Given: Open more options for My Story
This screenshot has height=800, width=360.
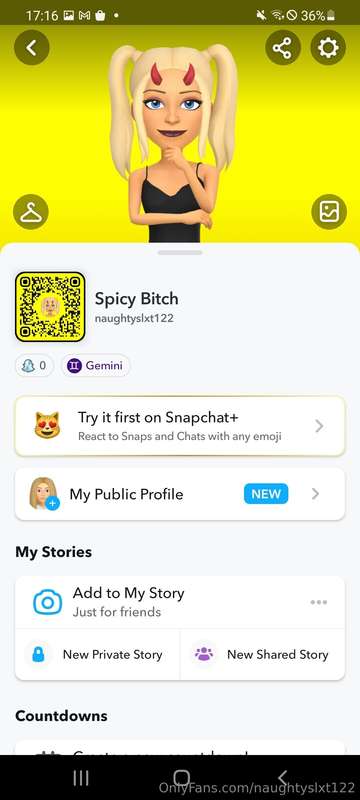Looking at the screenshot, I should (319, 602).
